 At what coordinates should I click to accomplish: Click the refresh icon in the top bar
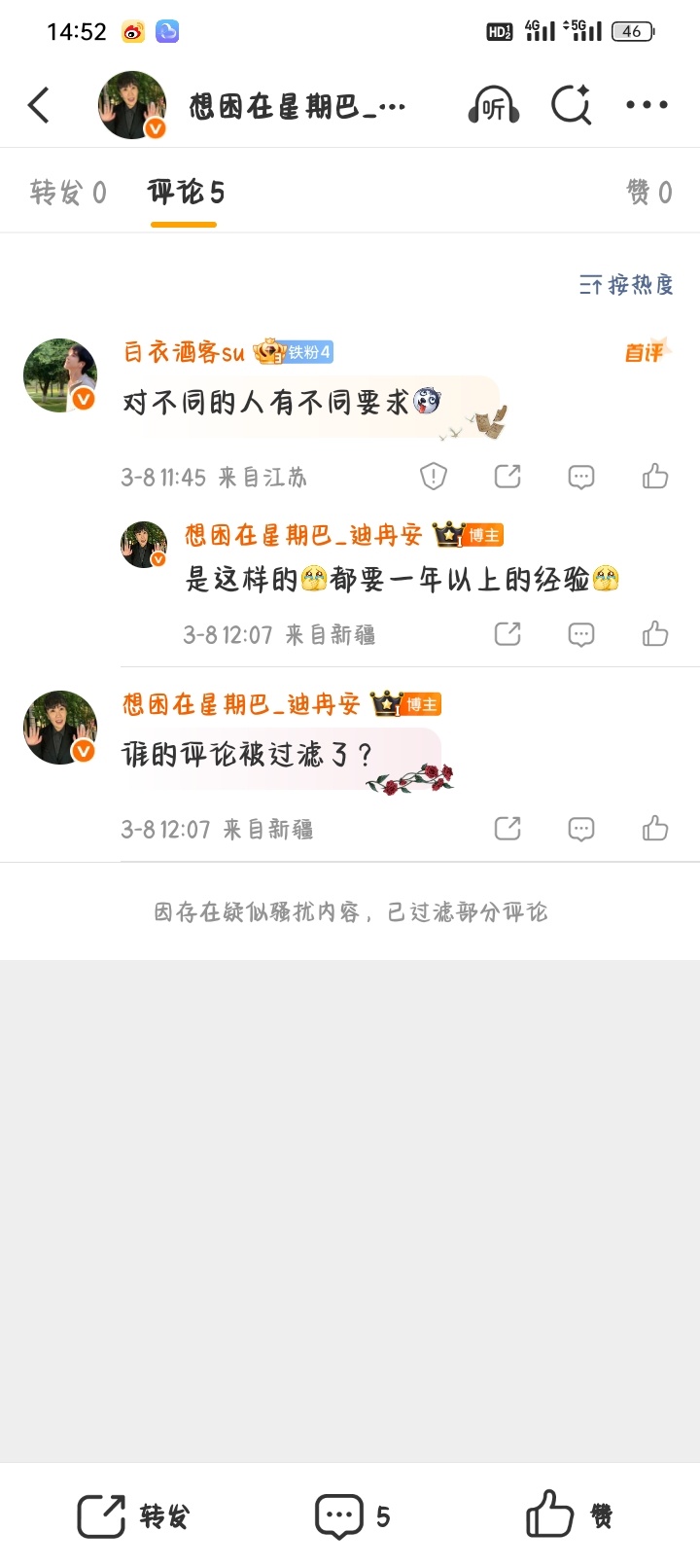point(572,104)
